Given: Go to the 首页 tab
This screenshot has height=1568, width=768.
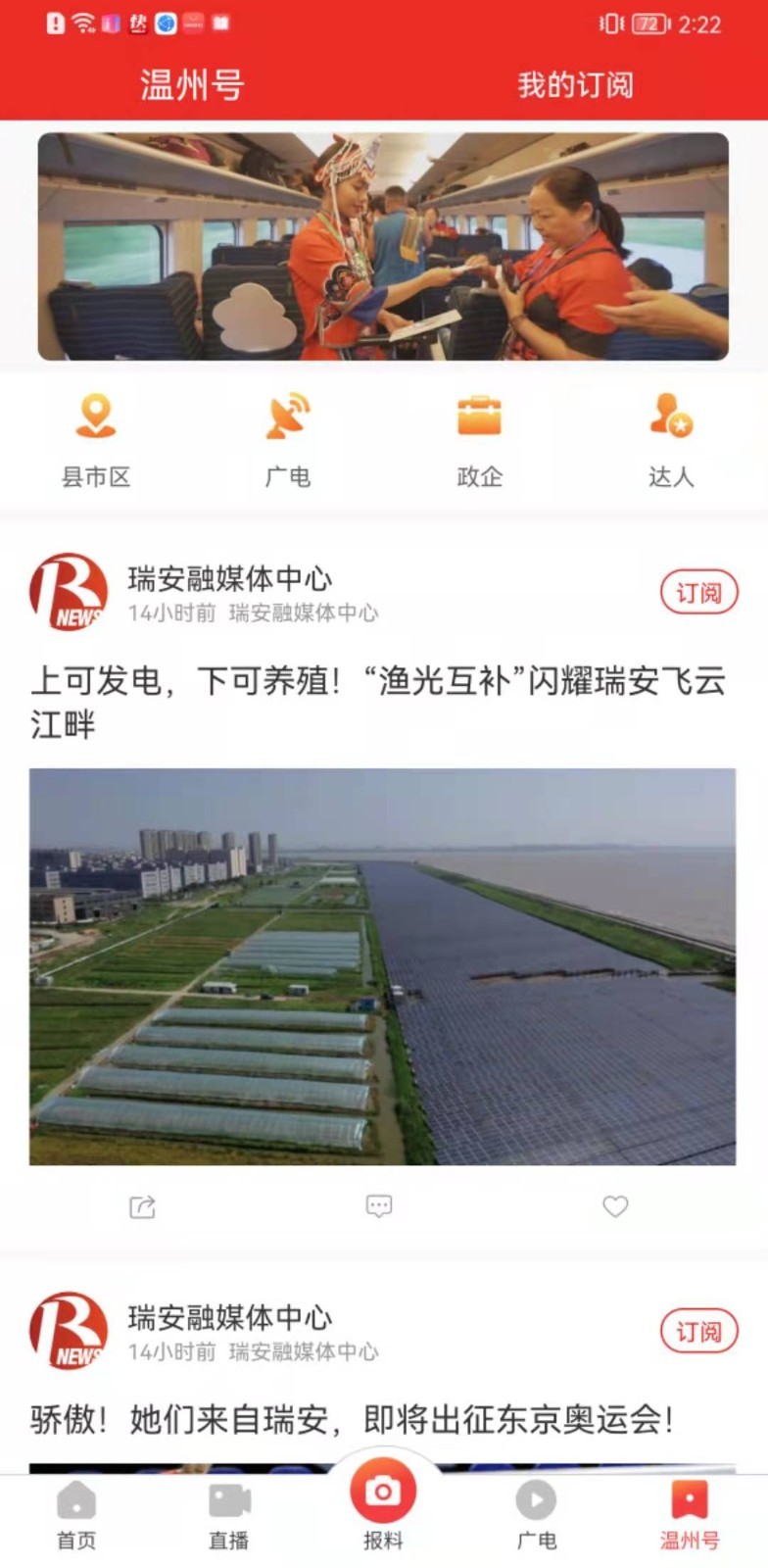Looking at the screenshot, I should tap(76, 1516).
